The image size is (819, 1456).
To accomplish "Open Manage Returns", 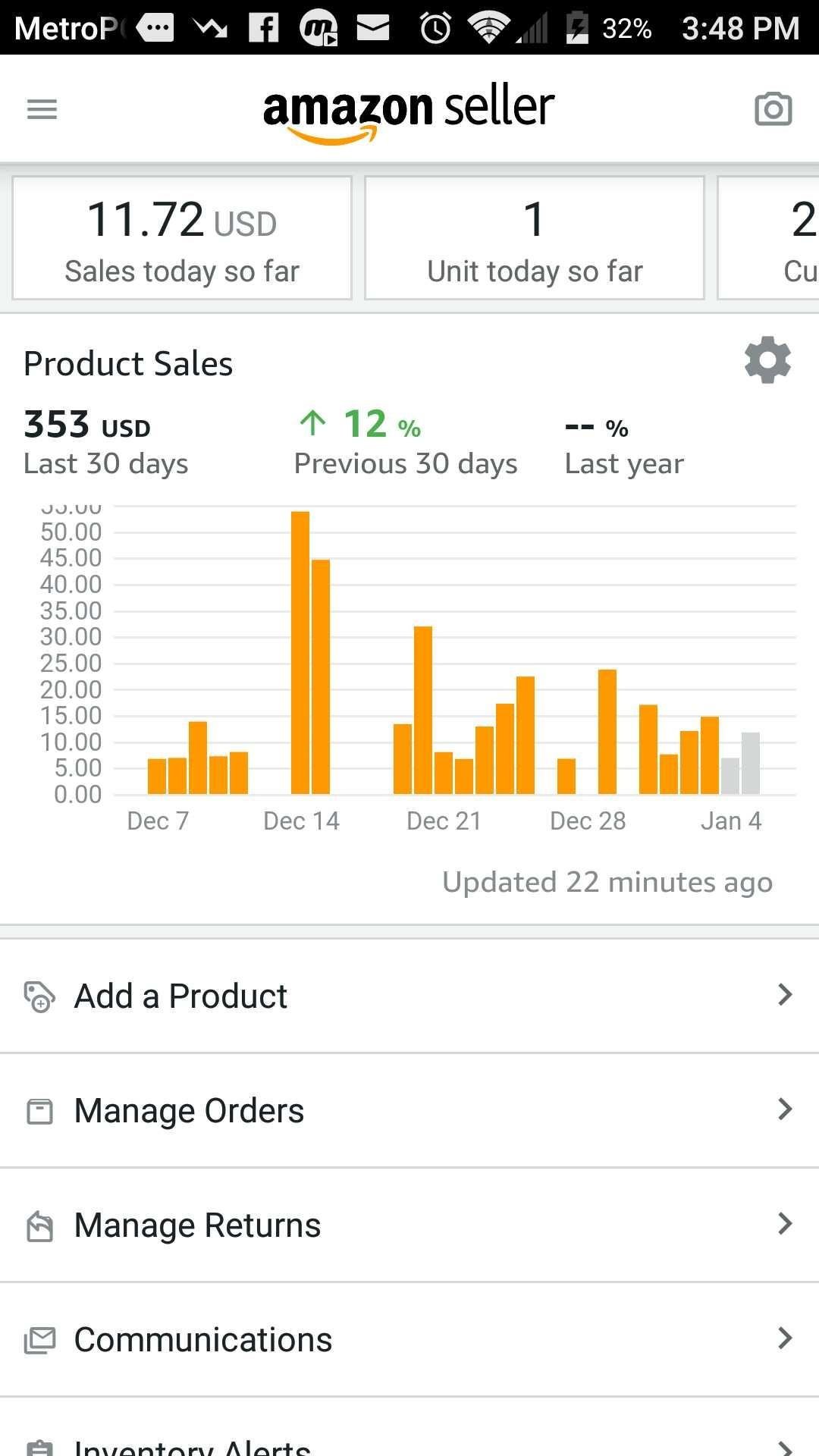I will 409,1225.
